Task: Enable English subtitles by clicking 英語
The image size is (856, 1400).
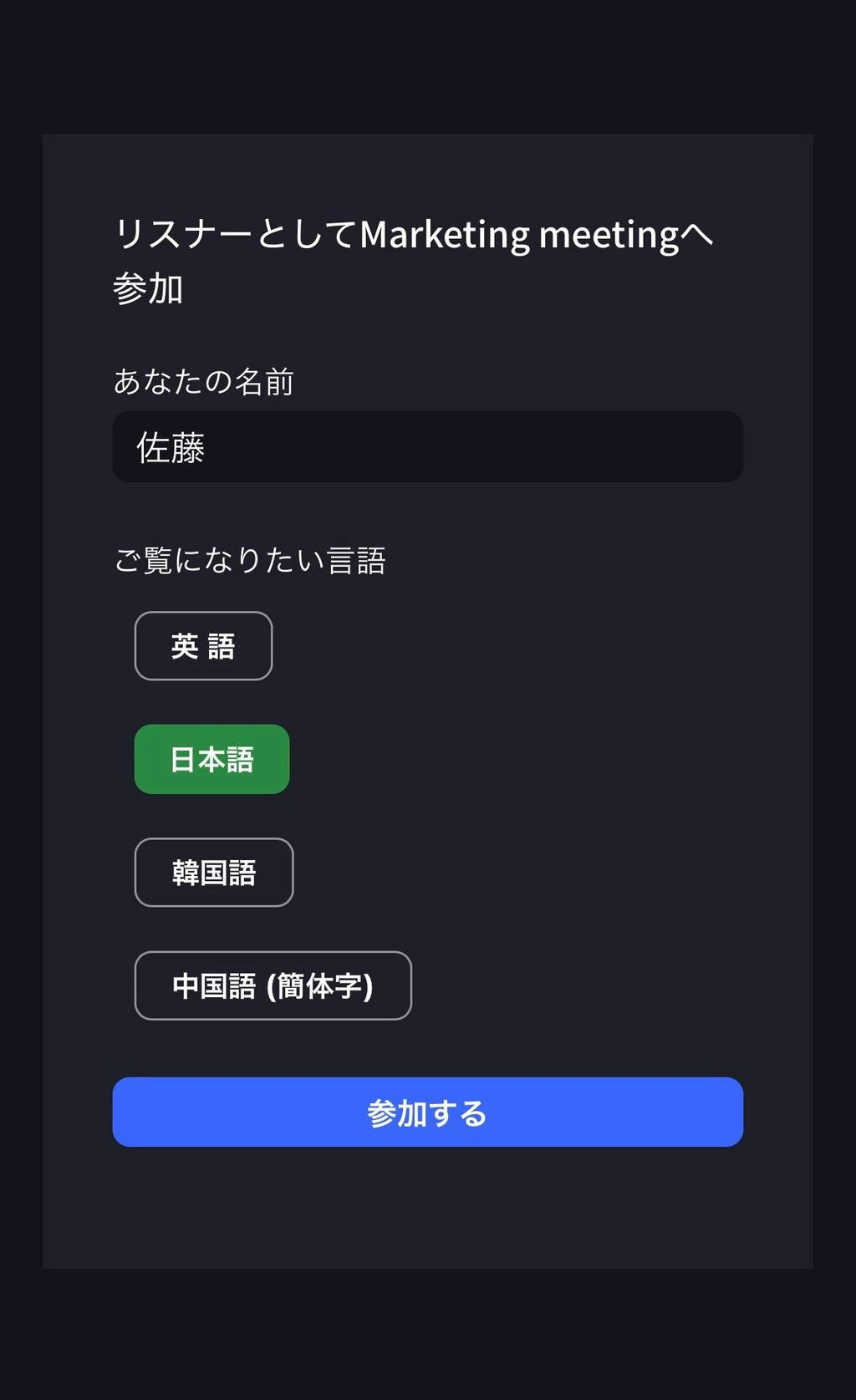Action: click(x=203, y=645)
